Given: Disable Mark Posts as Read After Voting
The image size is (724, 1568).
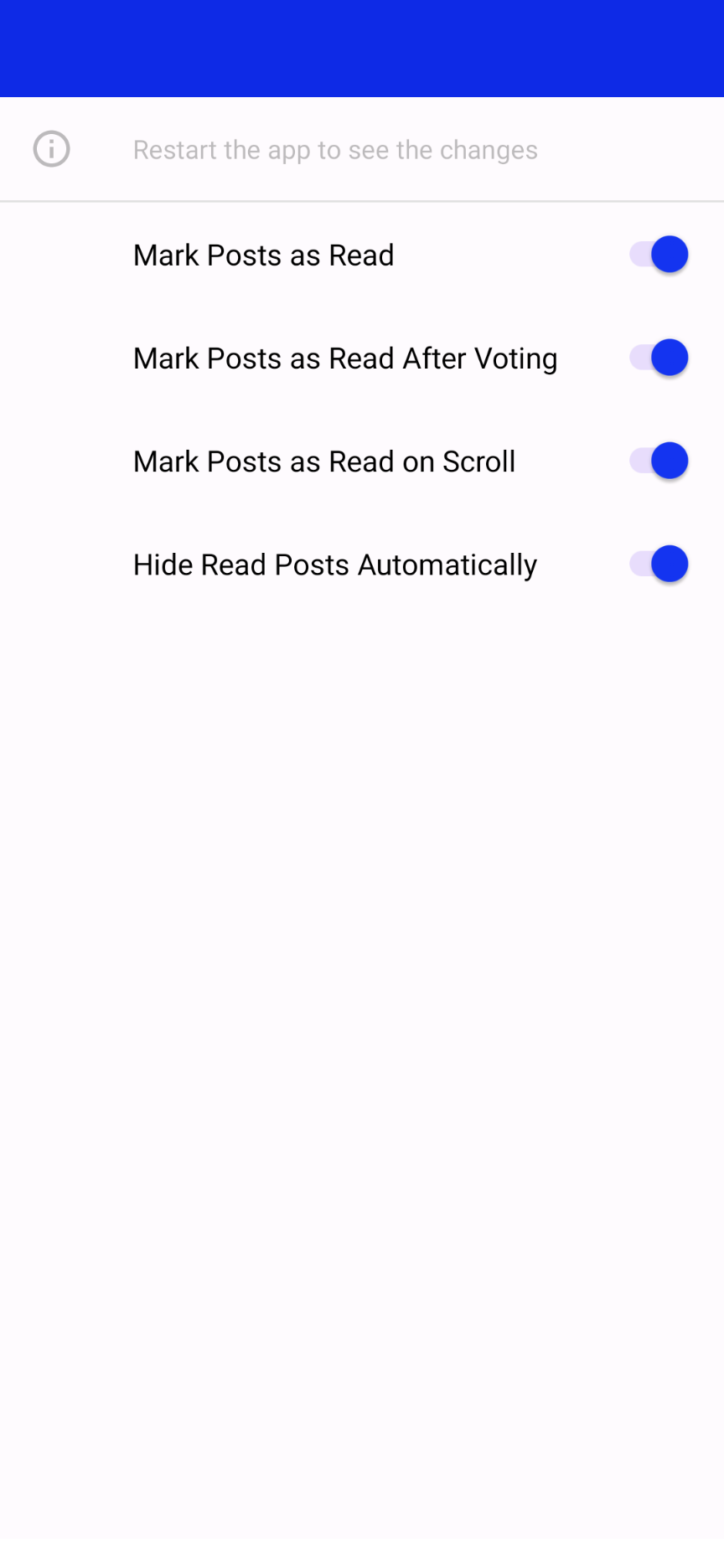Looking at the screenshot, I should (659, 358).
